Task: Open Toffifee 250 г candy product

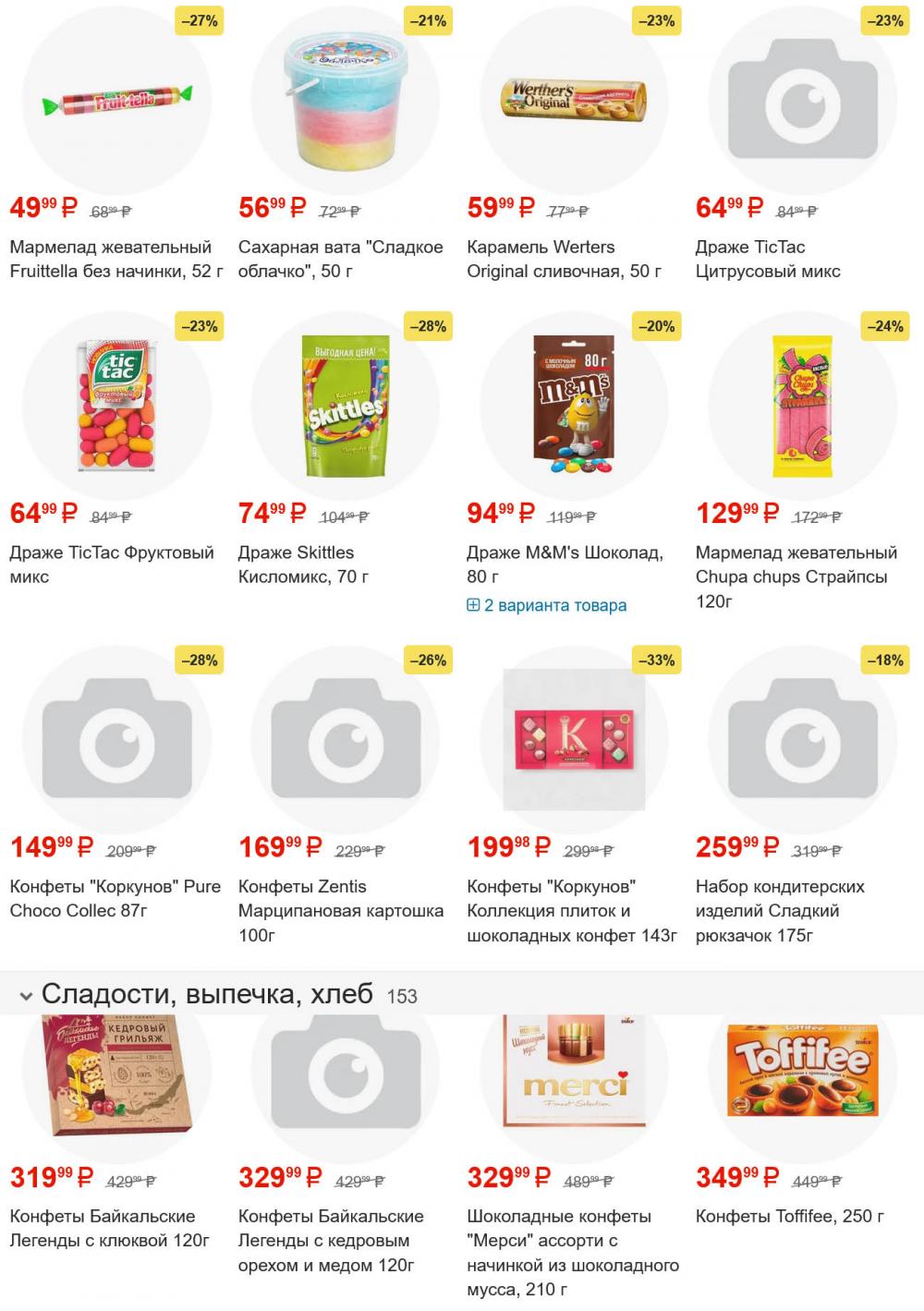Action: coord(789,1216)
